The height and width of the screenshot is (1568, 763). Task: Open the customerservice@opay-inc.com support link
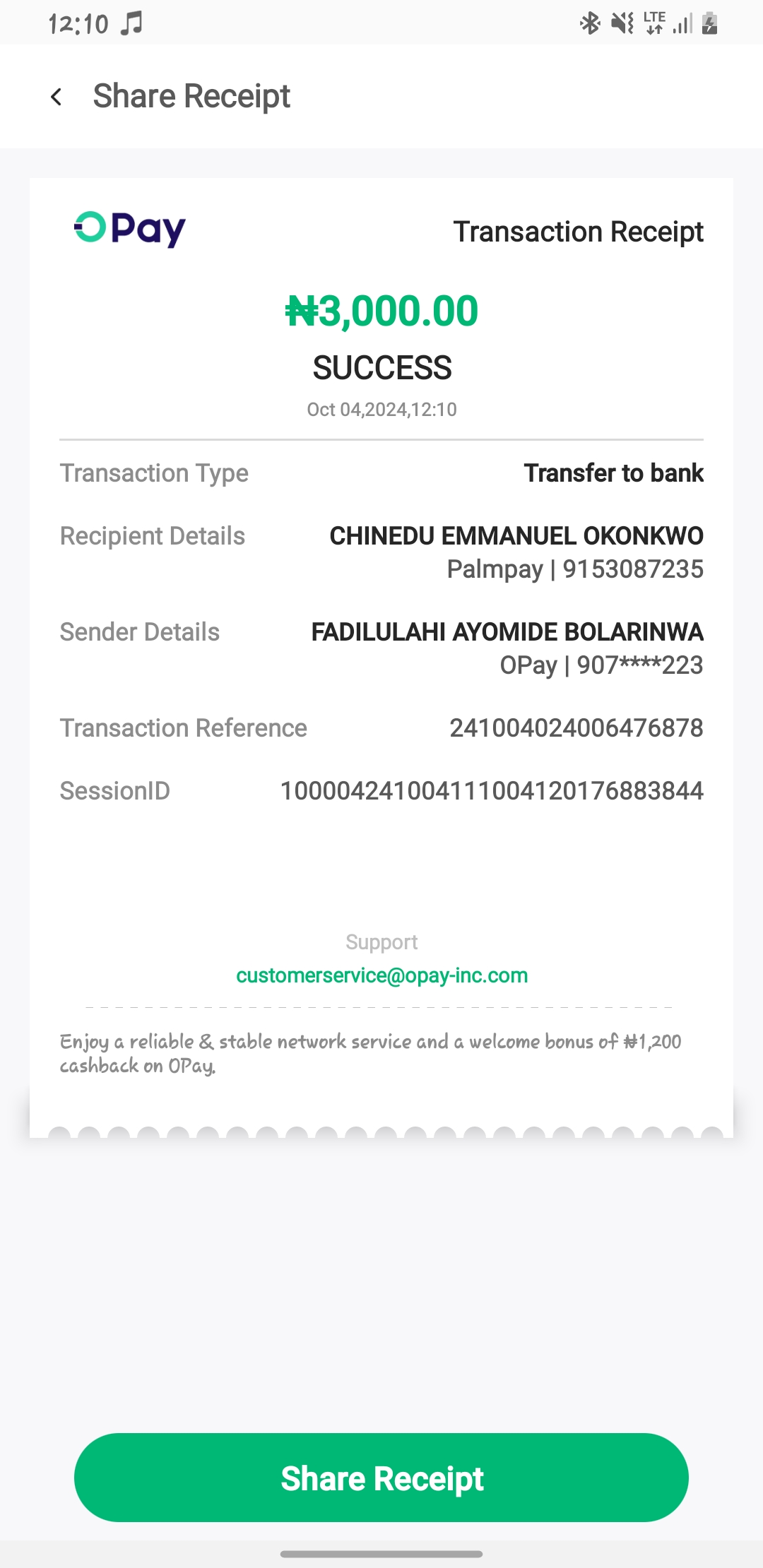[x=381, y=975]
